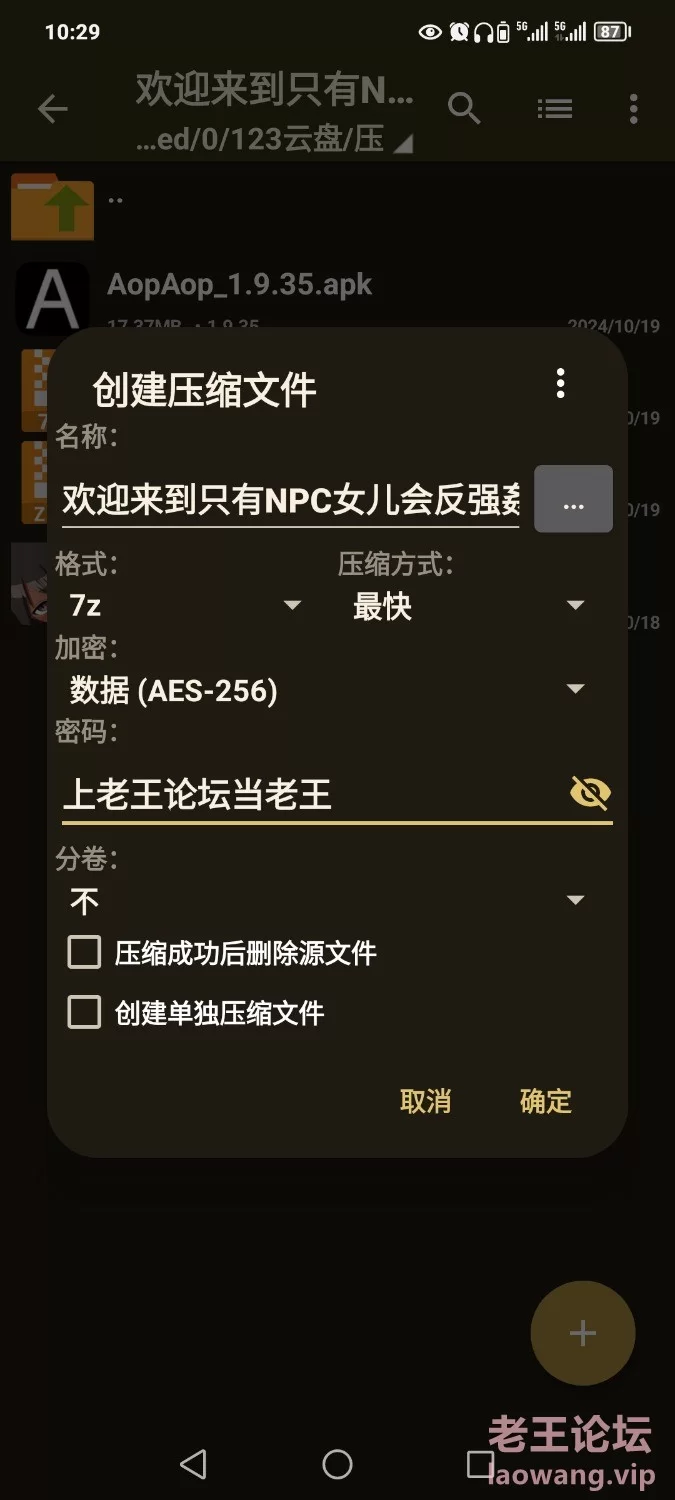Open the browse button beside the name
Screen dimensions: 675x1500
573,498
